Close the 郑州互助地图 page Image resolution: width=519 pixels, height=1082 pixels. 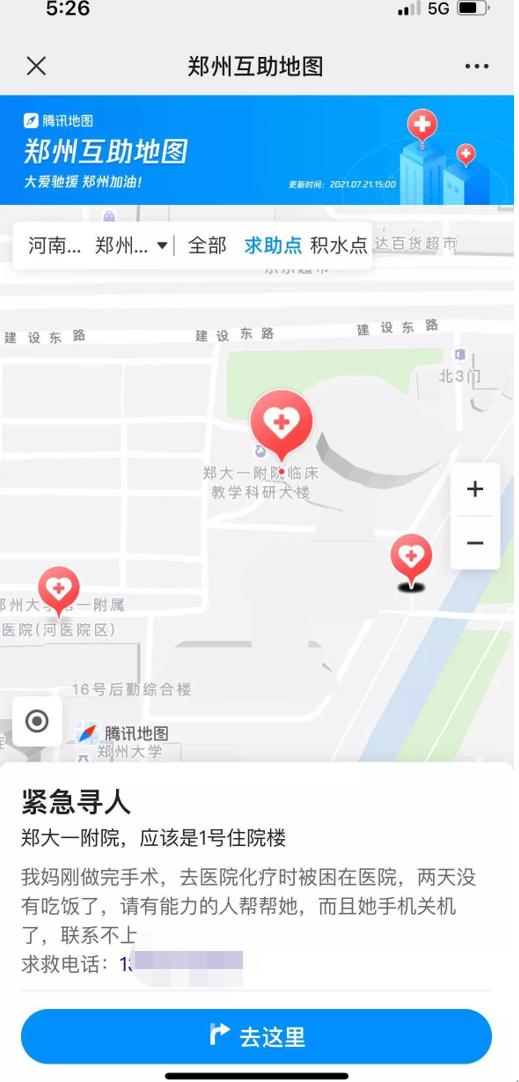36,66
